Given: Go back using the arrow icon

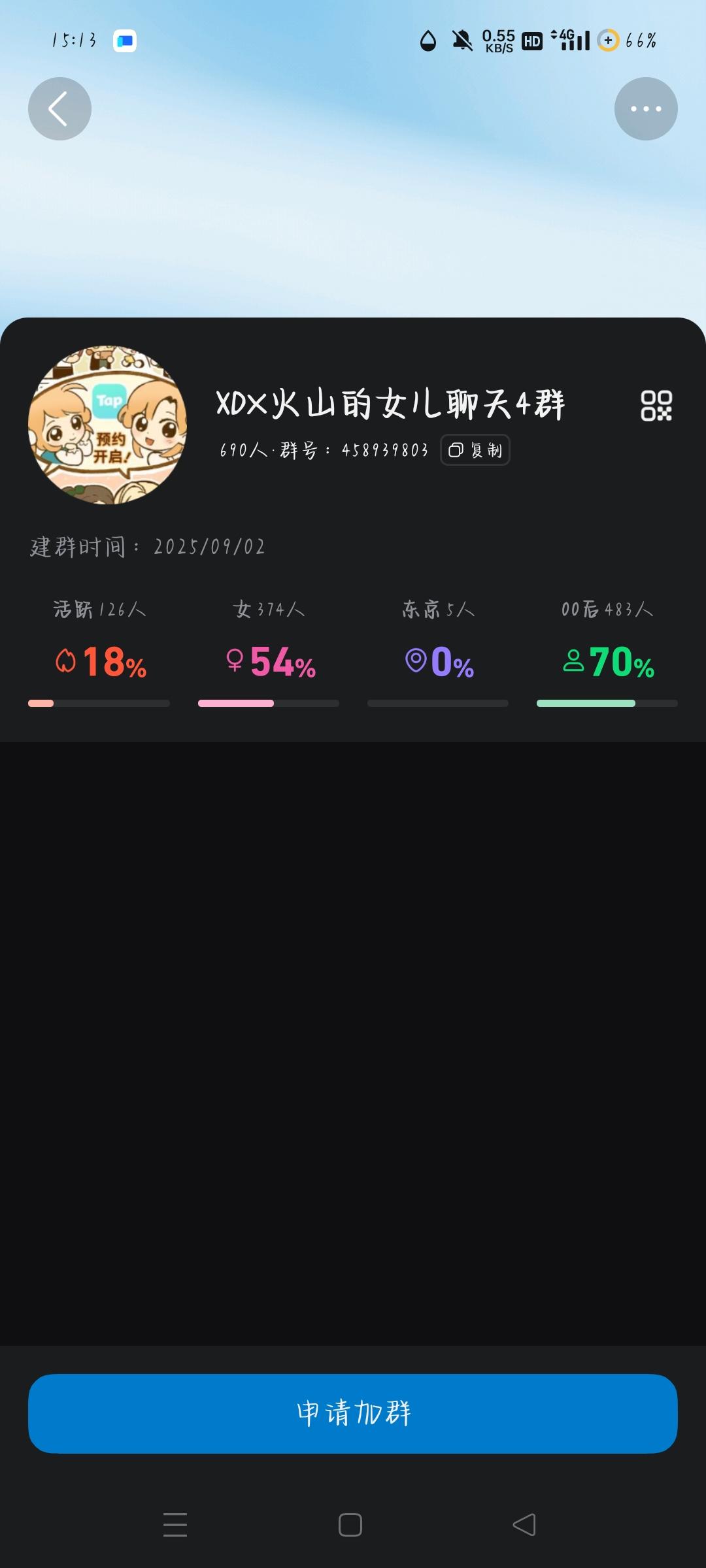Looking at the screenshot, I should tap(59, 108).
